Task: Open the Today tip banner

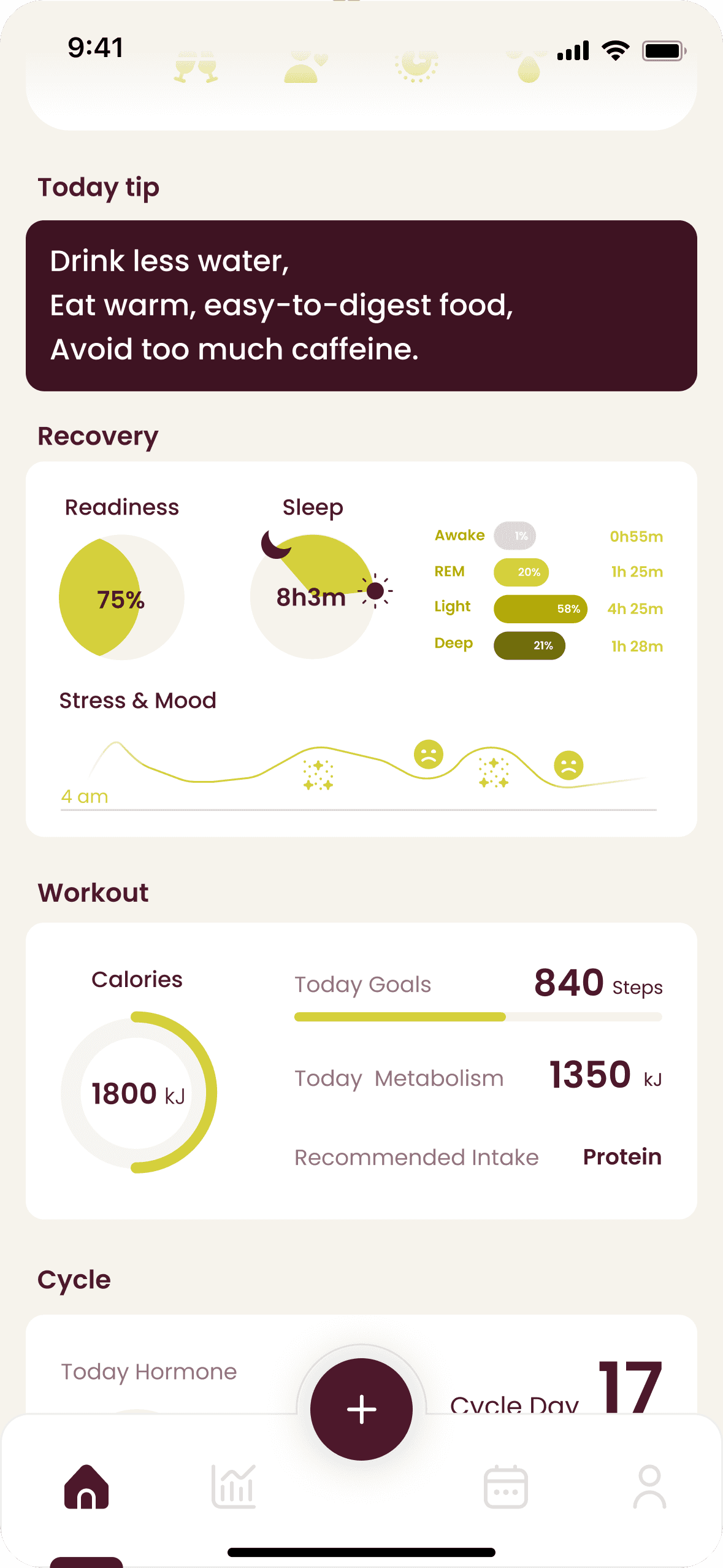Action: pos(361,304)
